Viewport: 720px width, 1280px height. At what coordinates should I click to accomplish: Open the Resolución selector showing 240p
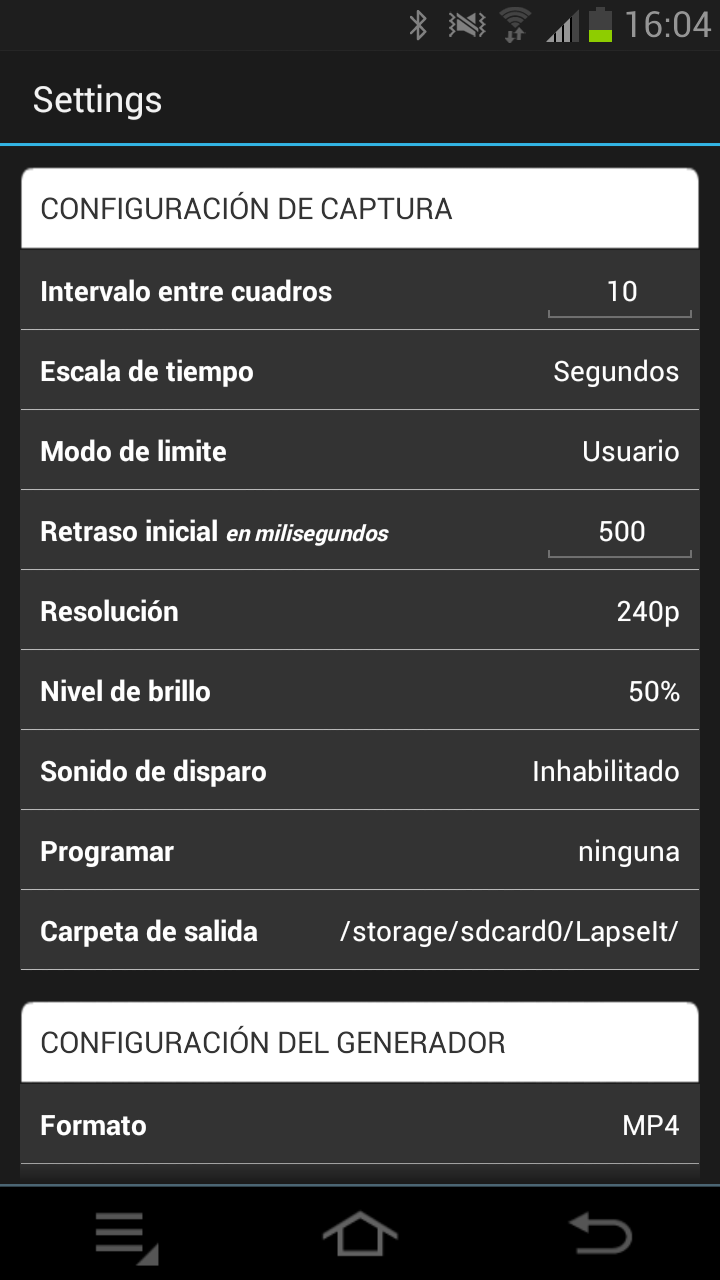360,610
